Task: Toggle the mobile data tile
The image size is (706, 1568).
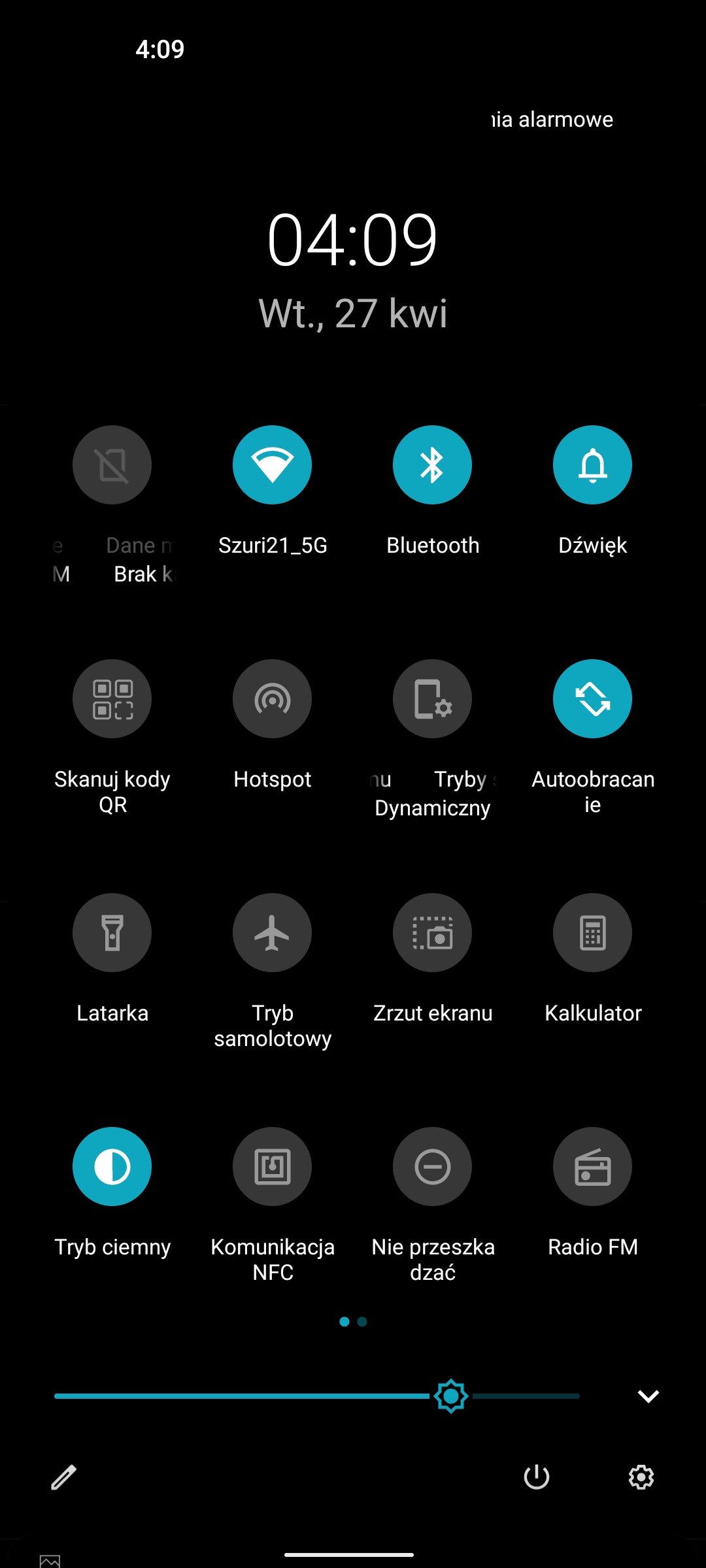Action: point(112,465)
